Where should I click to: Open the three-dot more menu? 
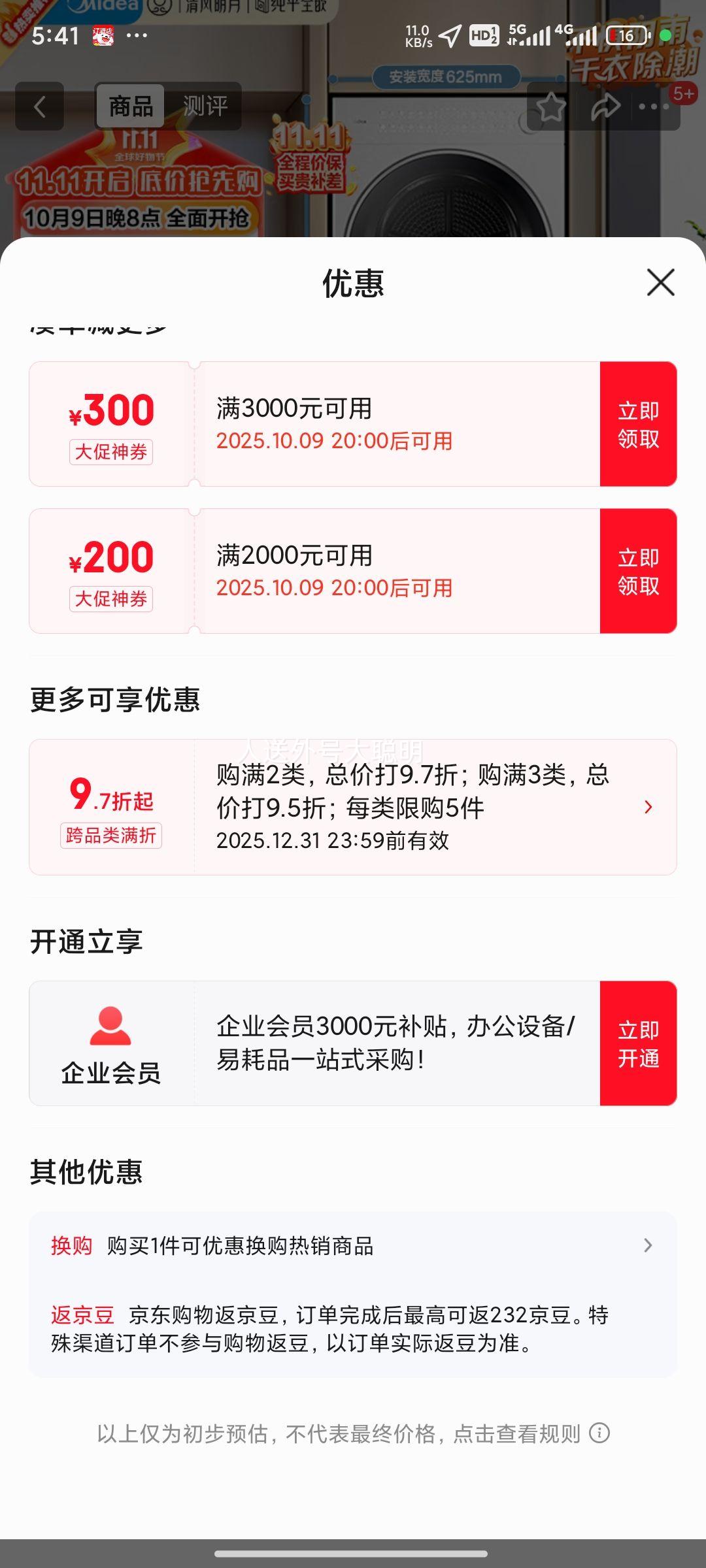point(654,107)
